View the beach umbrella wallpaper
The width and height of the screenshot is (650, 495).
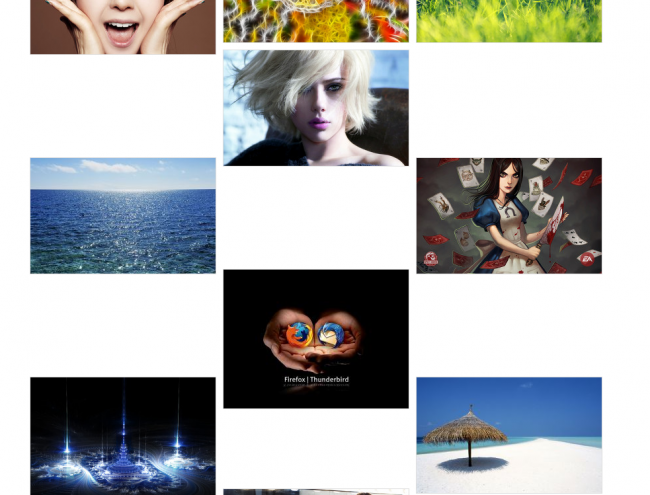click(508, 435)
